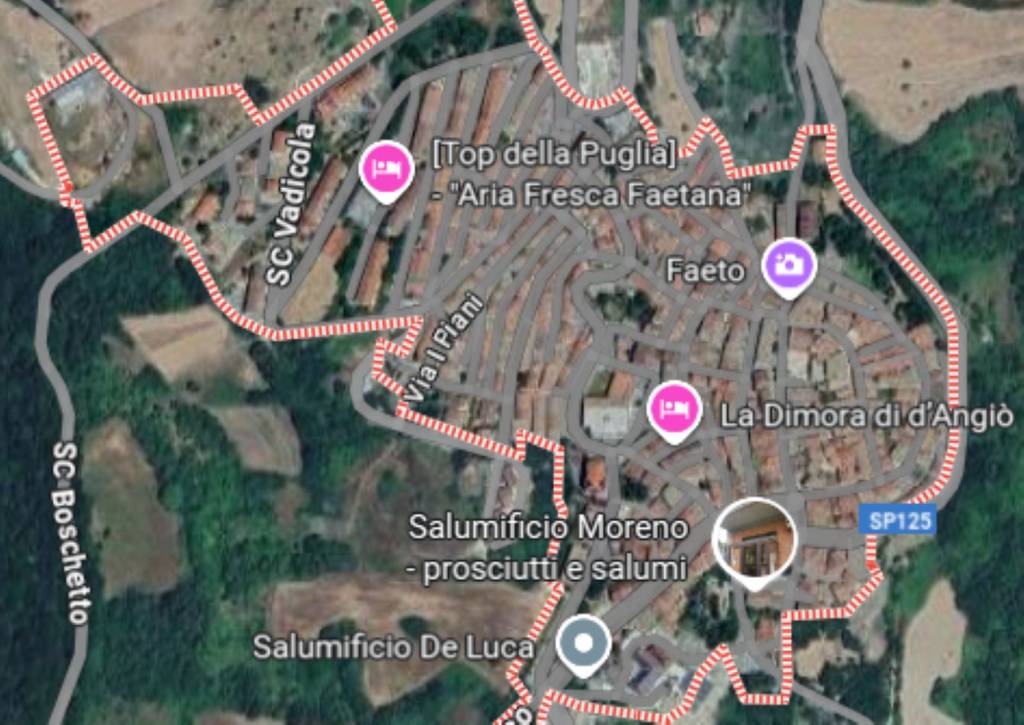This screenshot has height=725, width=1024.
Task: Select the La Dimora di d'Angiò hotel pin
Action: (x=673, y=408)
